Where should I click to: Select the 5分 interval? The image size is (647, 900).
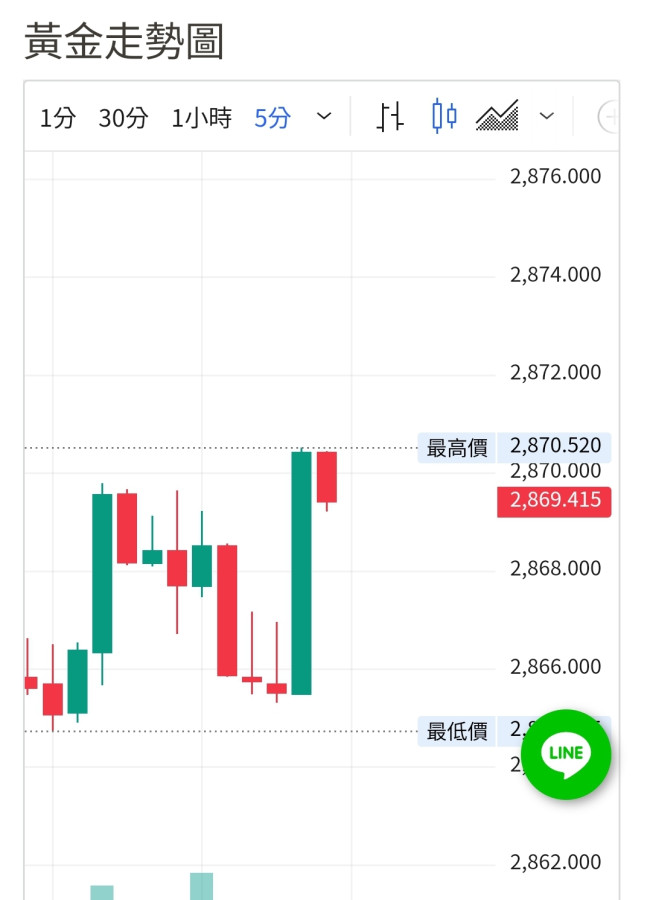coord(272,118)
